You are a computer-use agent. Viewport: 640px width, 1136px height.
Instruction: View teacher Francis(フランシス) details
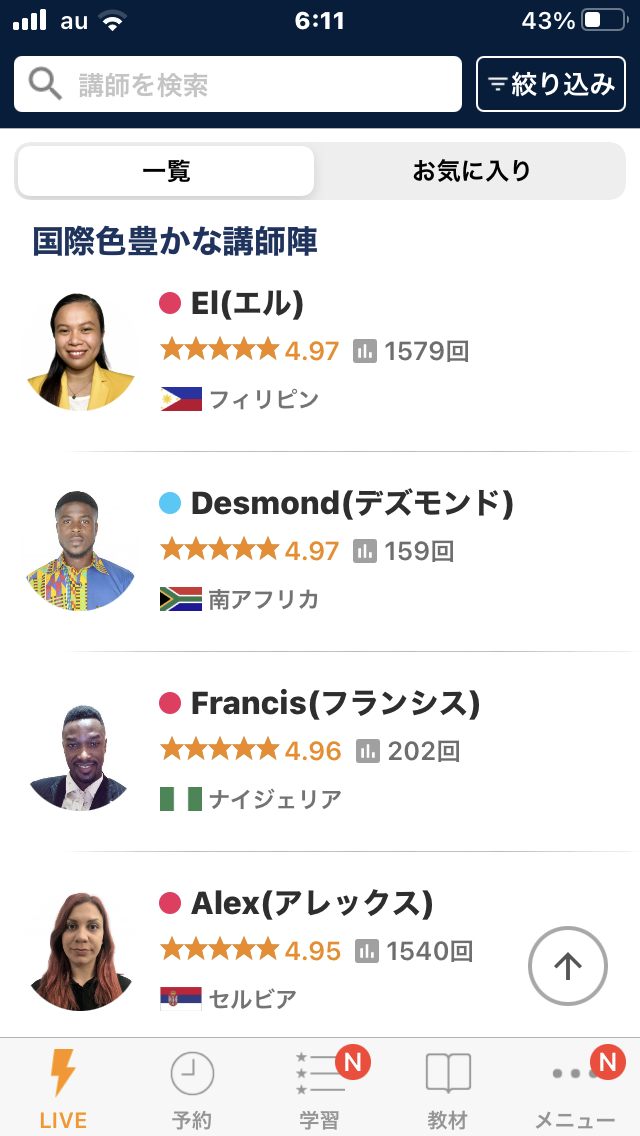[320, 751]
